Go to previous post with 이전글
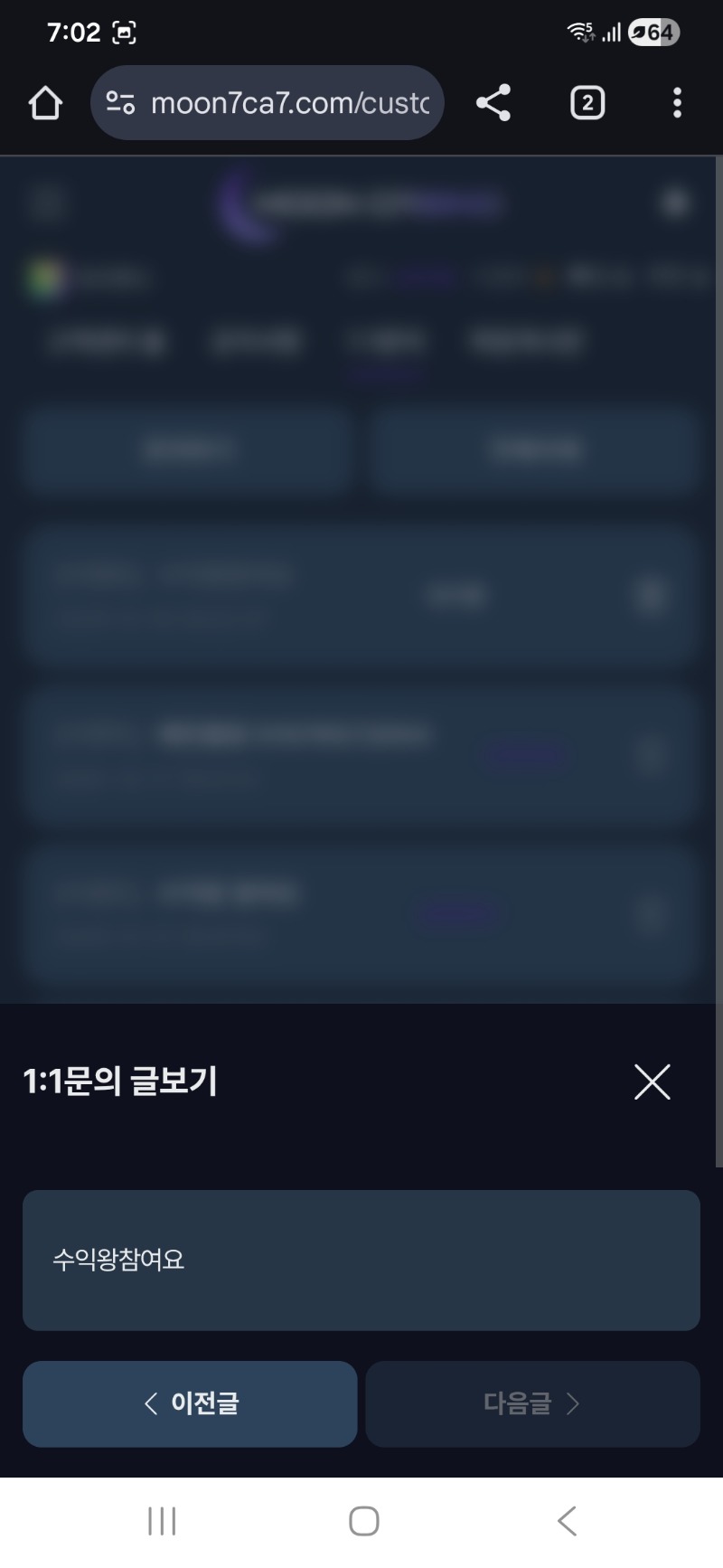 (190, 1403)
